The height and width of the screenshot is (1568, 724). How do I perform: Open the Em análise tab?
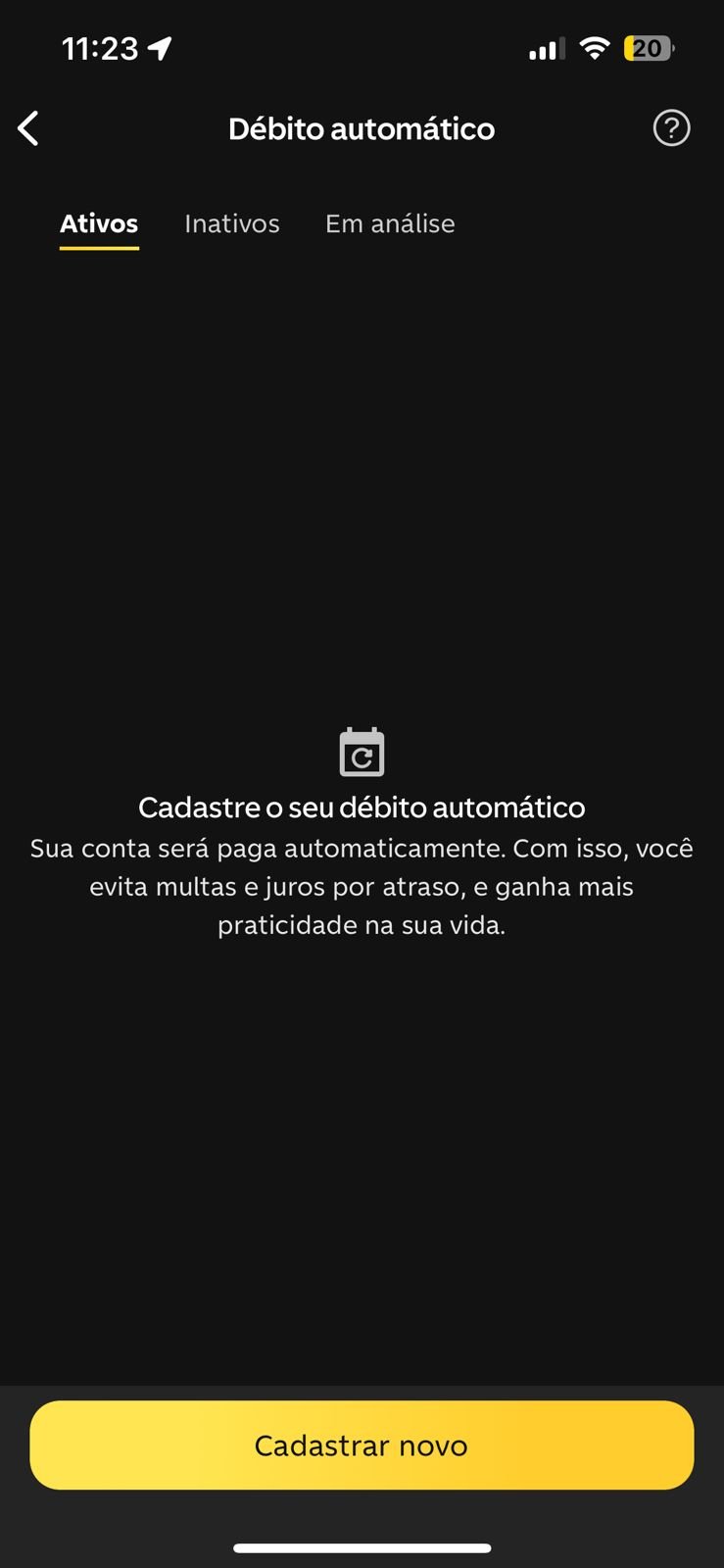pos(390,223)
